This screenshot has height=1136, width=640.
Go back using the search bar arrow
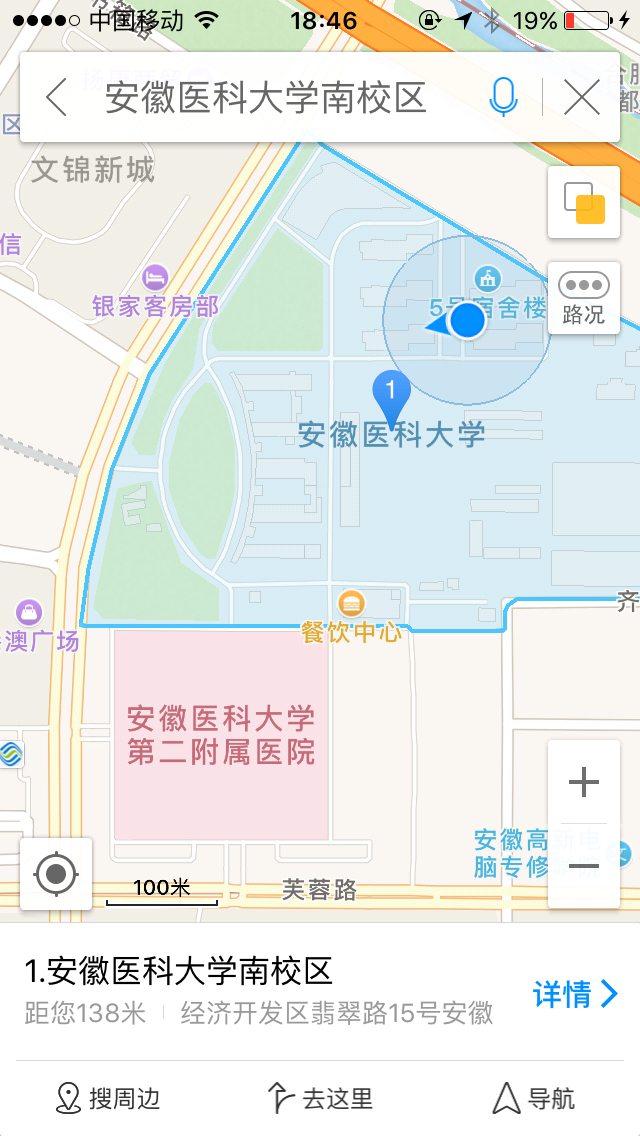pyautogui.click(x=57, y=98)
